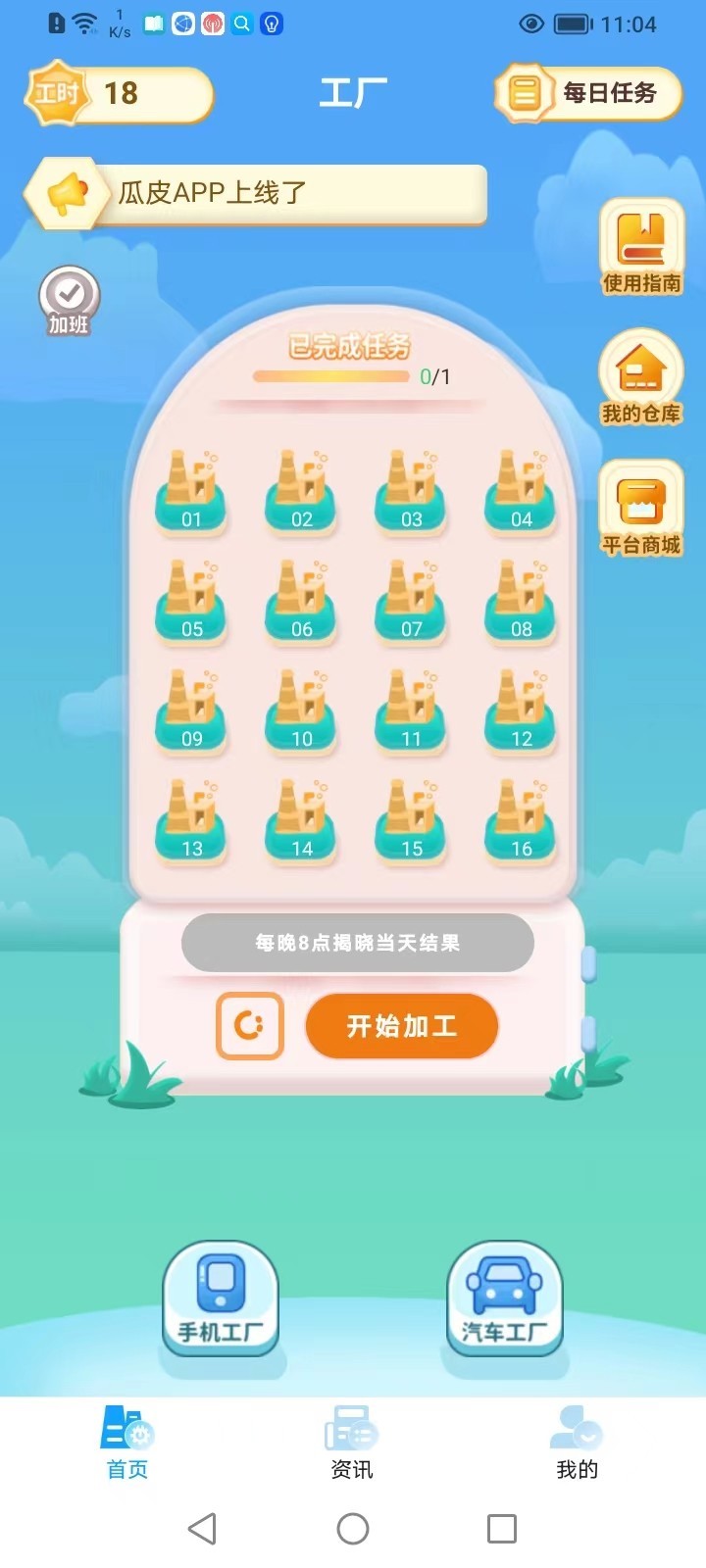This screenshot has height=1568, width=706.
Task: Open the 每日任务 daily tasks button
Action: (588, 94)
